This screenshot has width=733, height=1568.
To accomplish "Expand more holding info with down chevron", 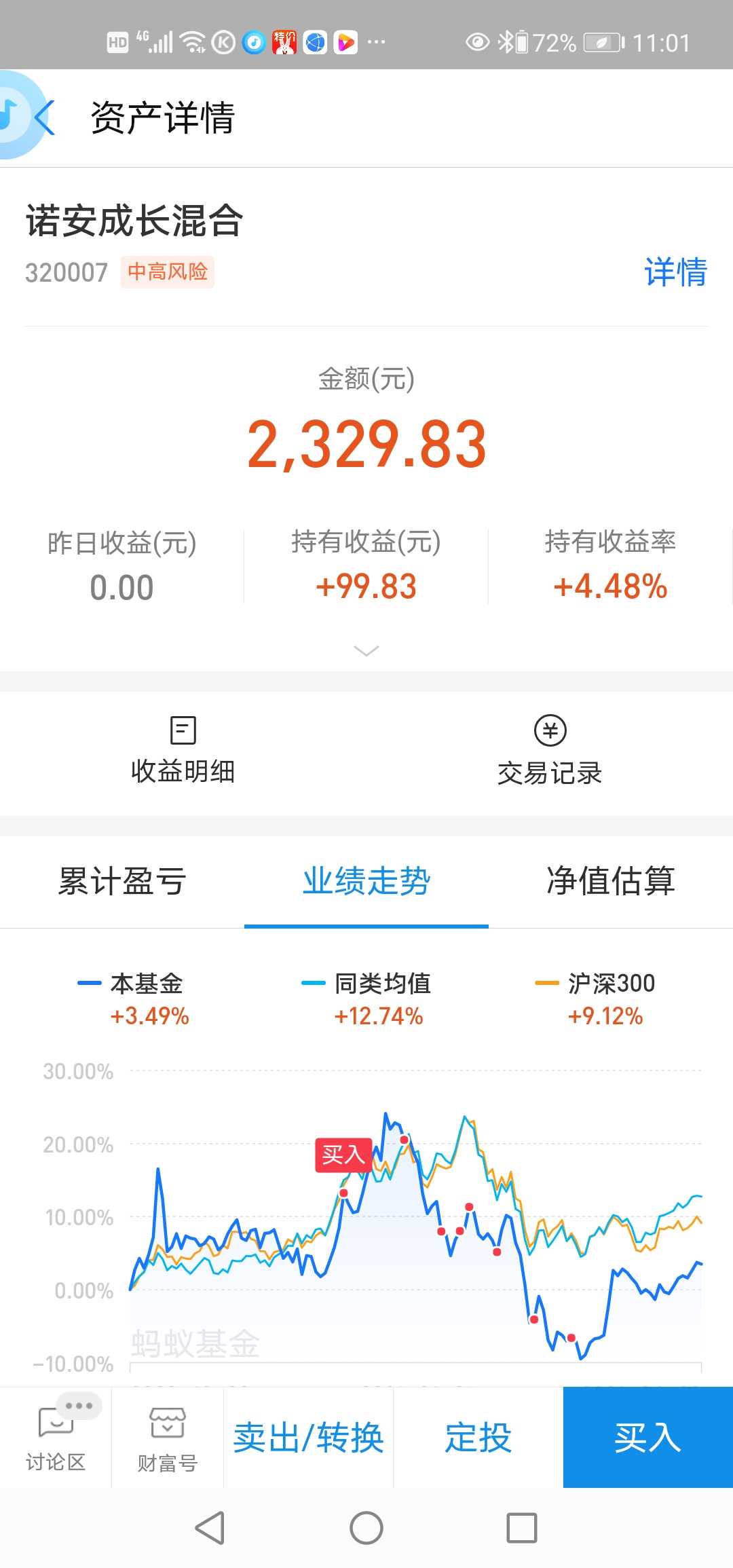I will [366, 650].
